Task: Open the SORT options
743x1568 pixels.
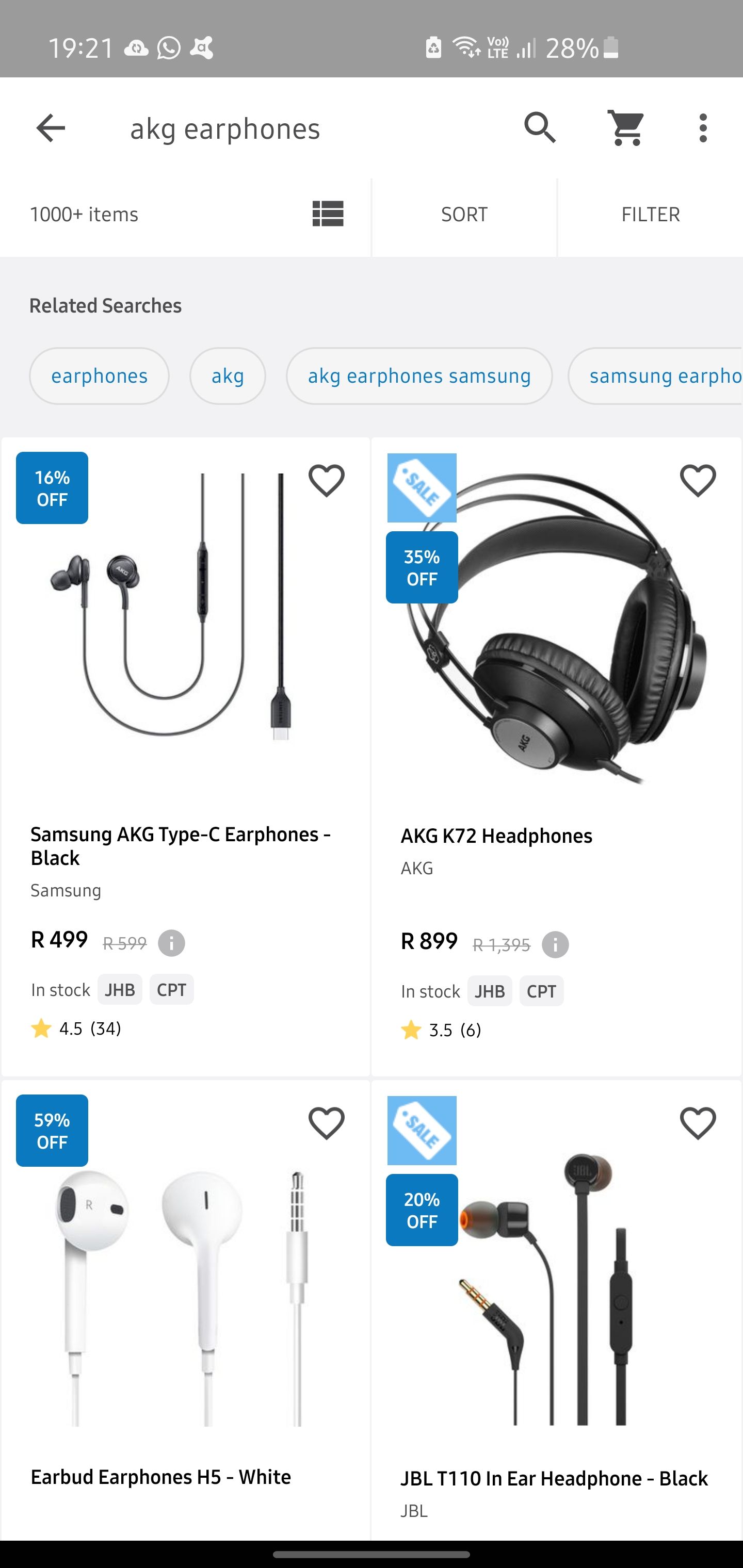Action: (464, 214)
